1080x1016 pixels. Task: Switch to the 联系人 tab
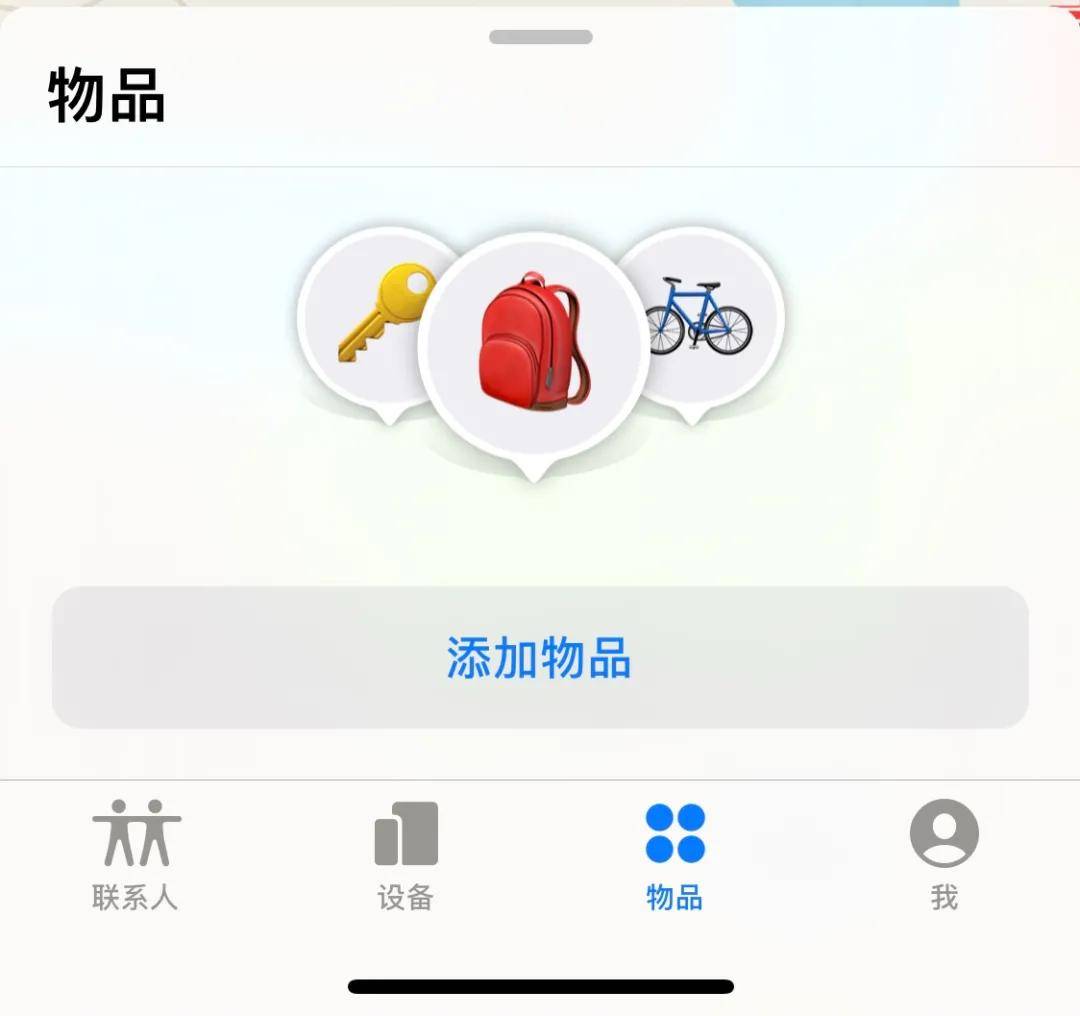pos(136,854)
